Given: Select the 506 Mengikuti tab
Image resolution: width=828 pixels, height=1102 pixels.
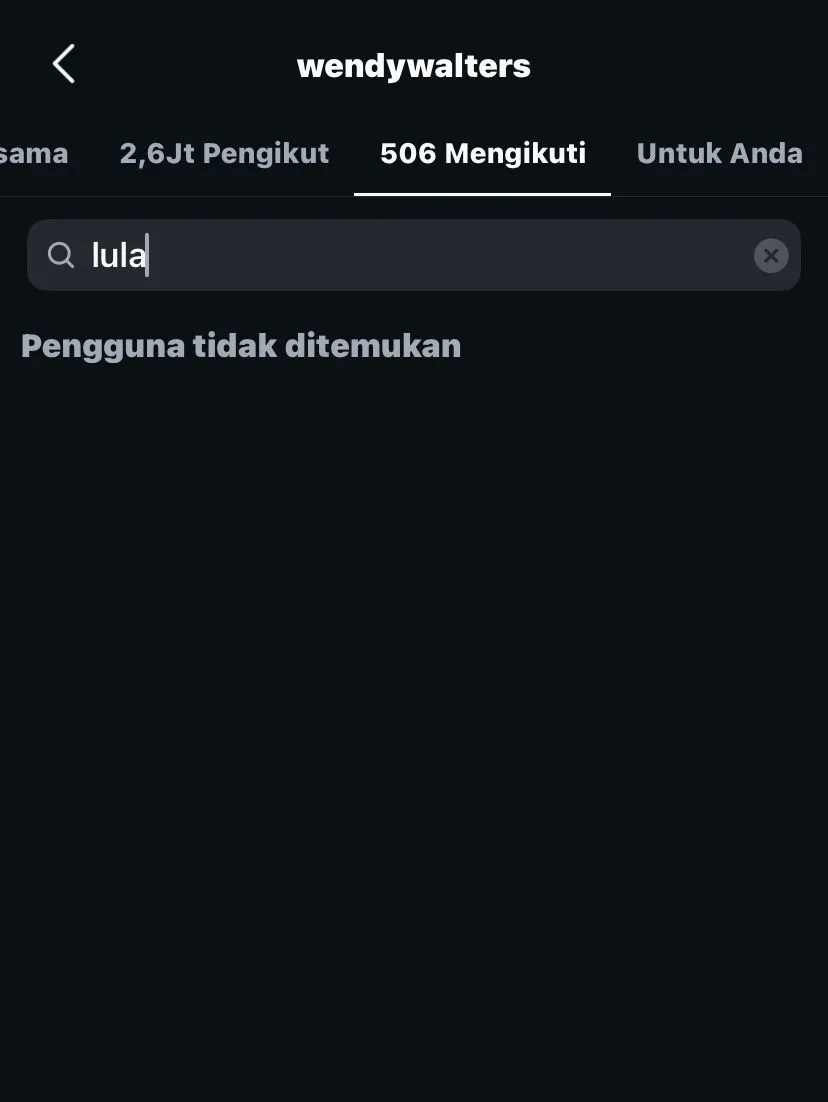Looking at the screenshot, I should pyautogui.click(x=483, y=154).
